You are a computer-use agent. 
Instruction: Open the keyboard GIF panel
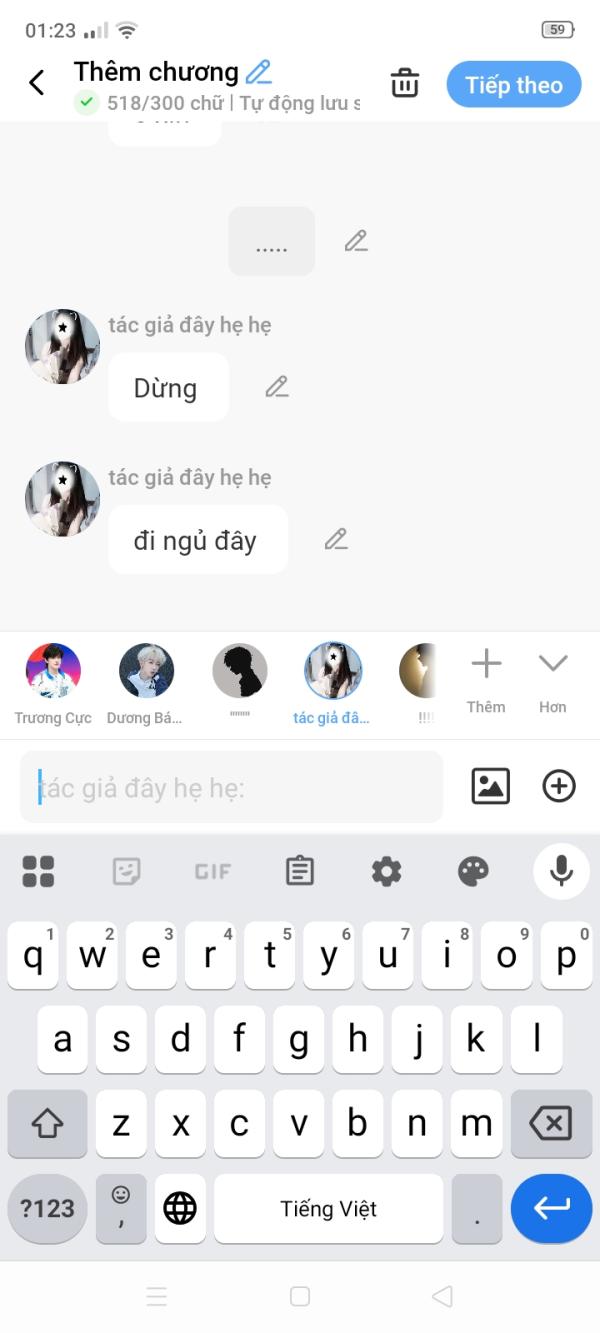coord(212,871)
